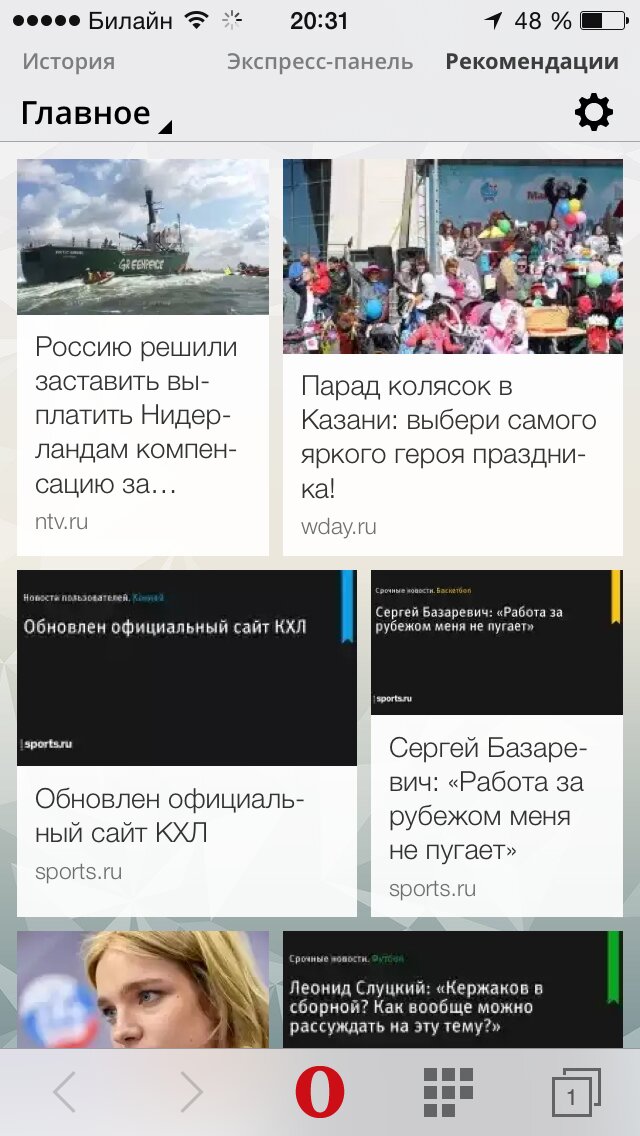
Task: Go forward with the right arrow
Action: click(x=191, y=1092)
